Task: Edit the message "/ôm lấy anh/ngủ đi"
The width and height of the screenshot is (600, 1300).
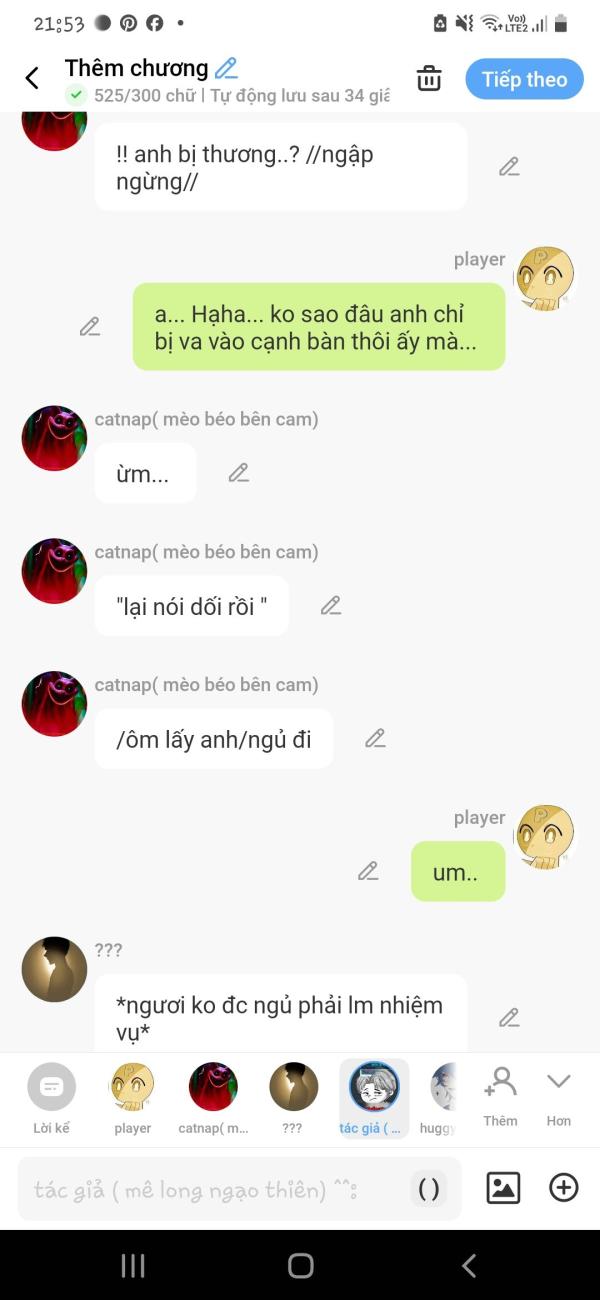Action: coord(375,738)
